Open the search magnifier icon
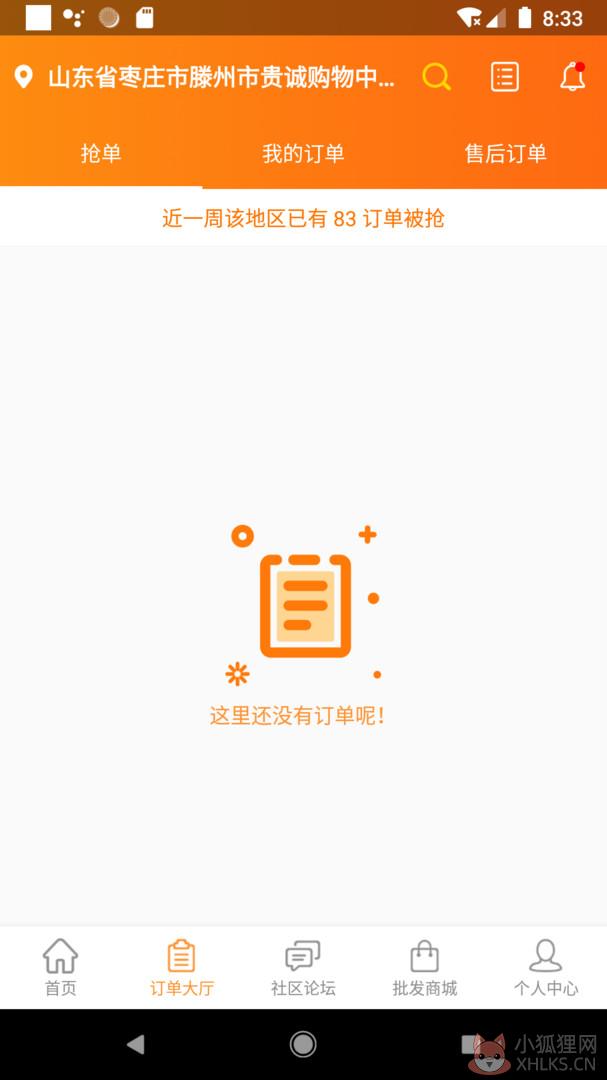This screenshot has width=607, height=1080. pyautogui.click(x=436, y=76)
